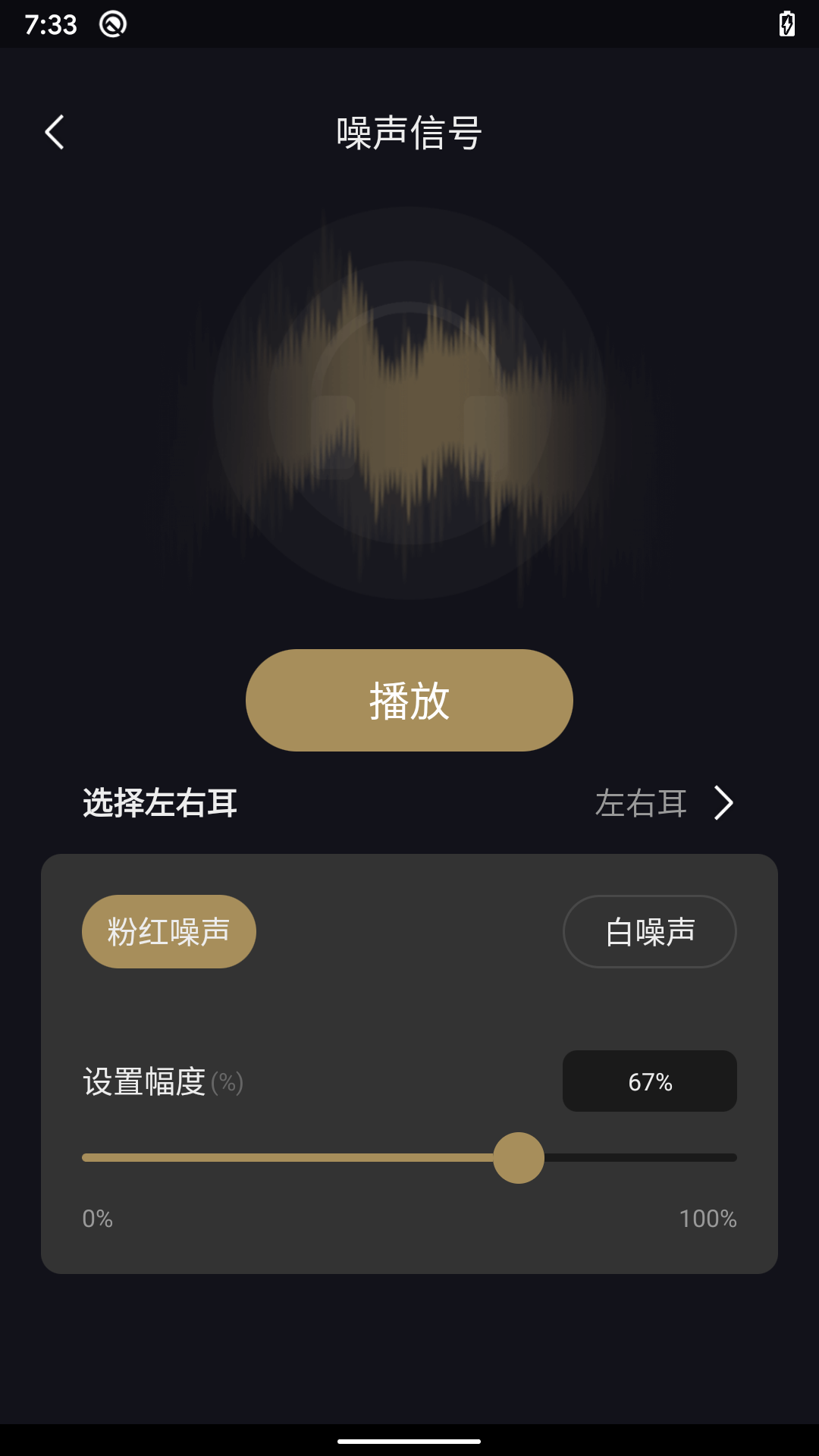Tap the gesture navigation bar handle
The width and height of the screenshot is (819, 1456).
coord(409,1439)
